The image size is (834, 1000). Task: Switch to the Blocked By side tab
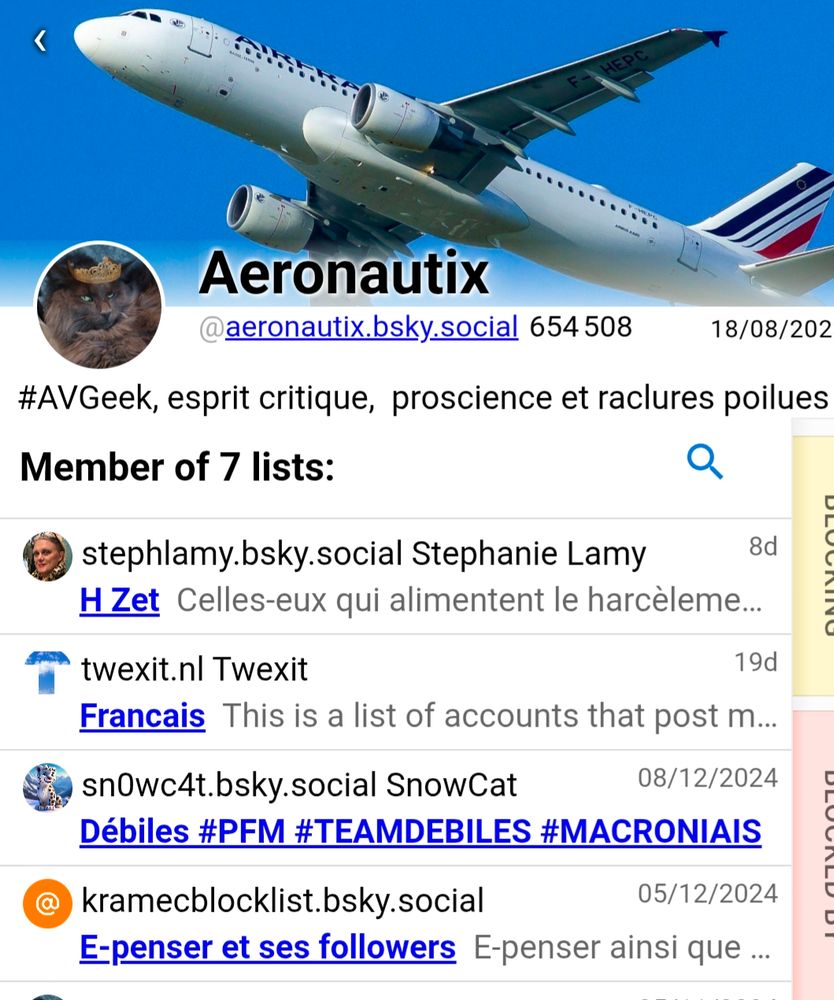click(x=813, y=850)
